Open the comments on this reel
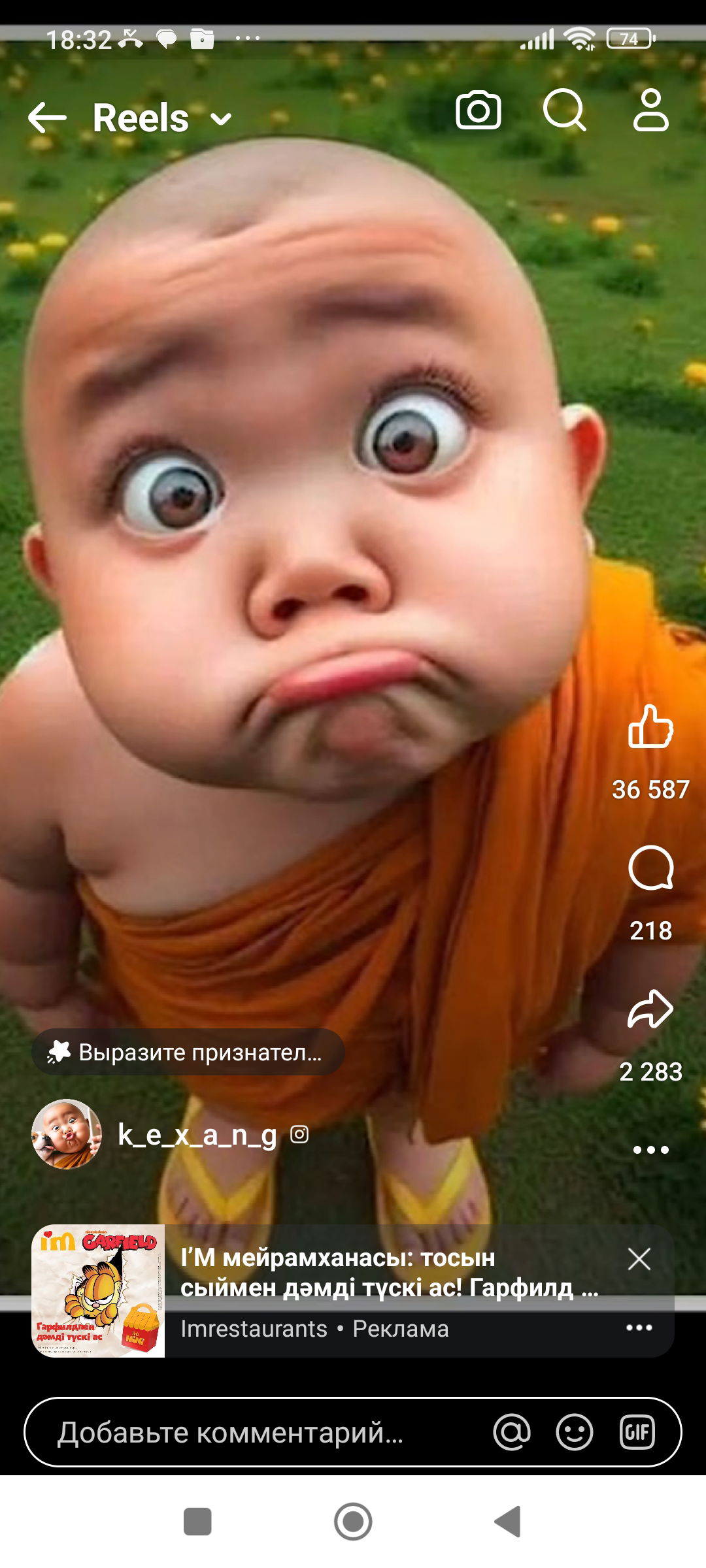Viewport: 706px width, 1568px height. click(650, 868)
